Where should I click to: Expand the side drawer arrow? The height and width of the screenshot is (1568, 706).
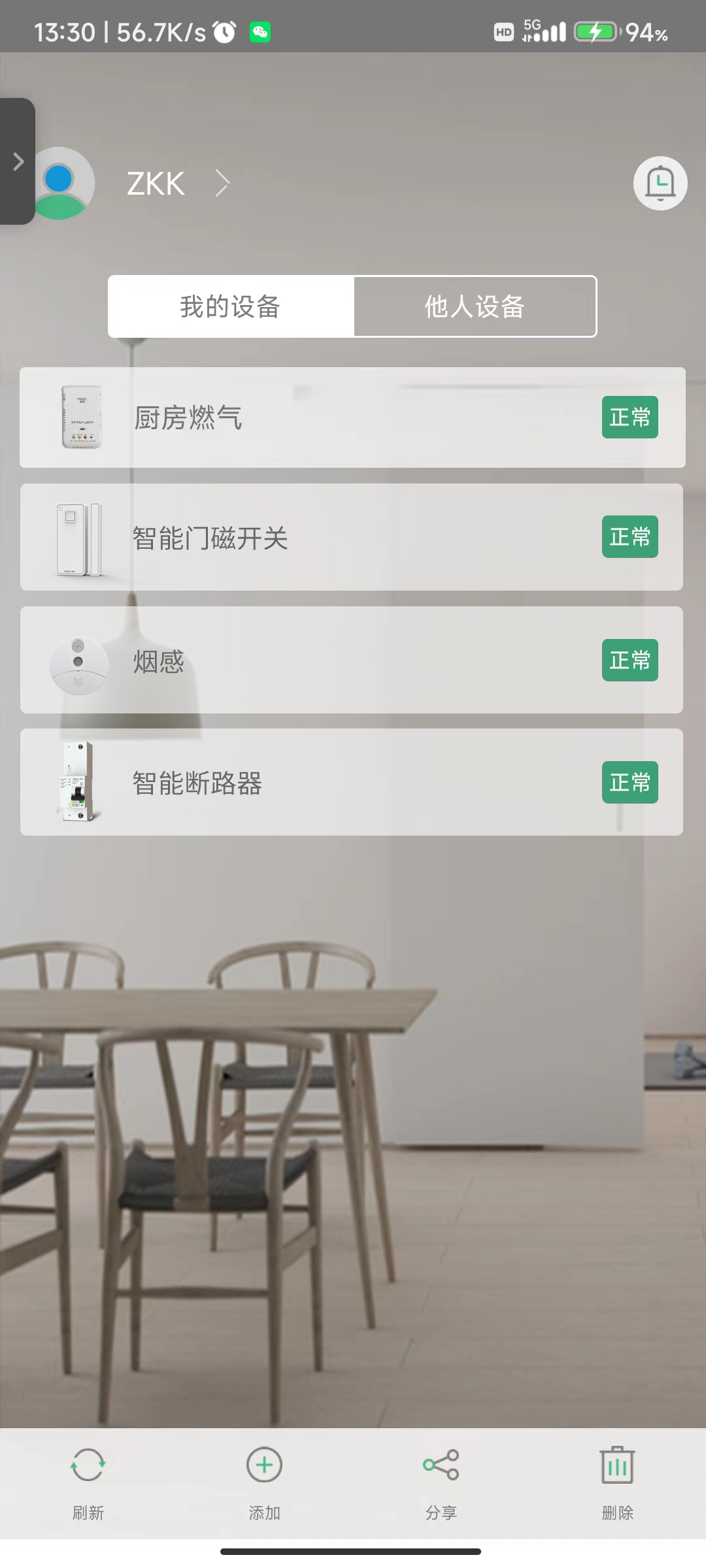(x=18, y=161)
